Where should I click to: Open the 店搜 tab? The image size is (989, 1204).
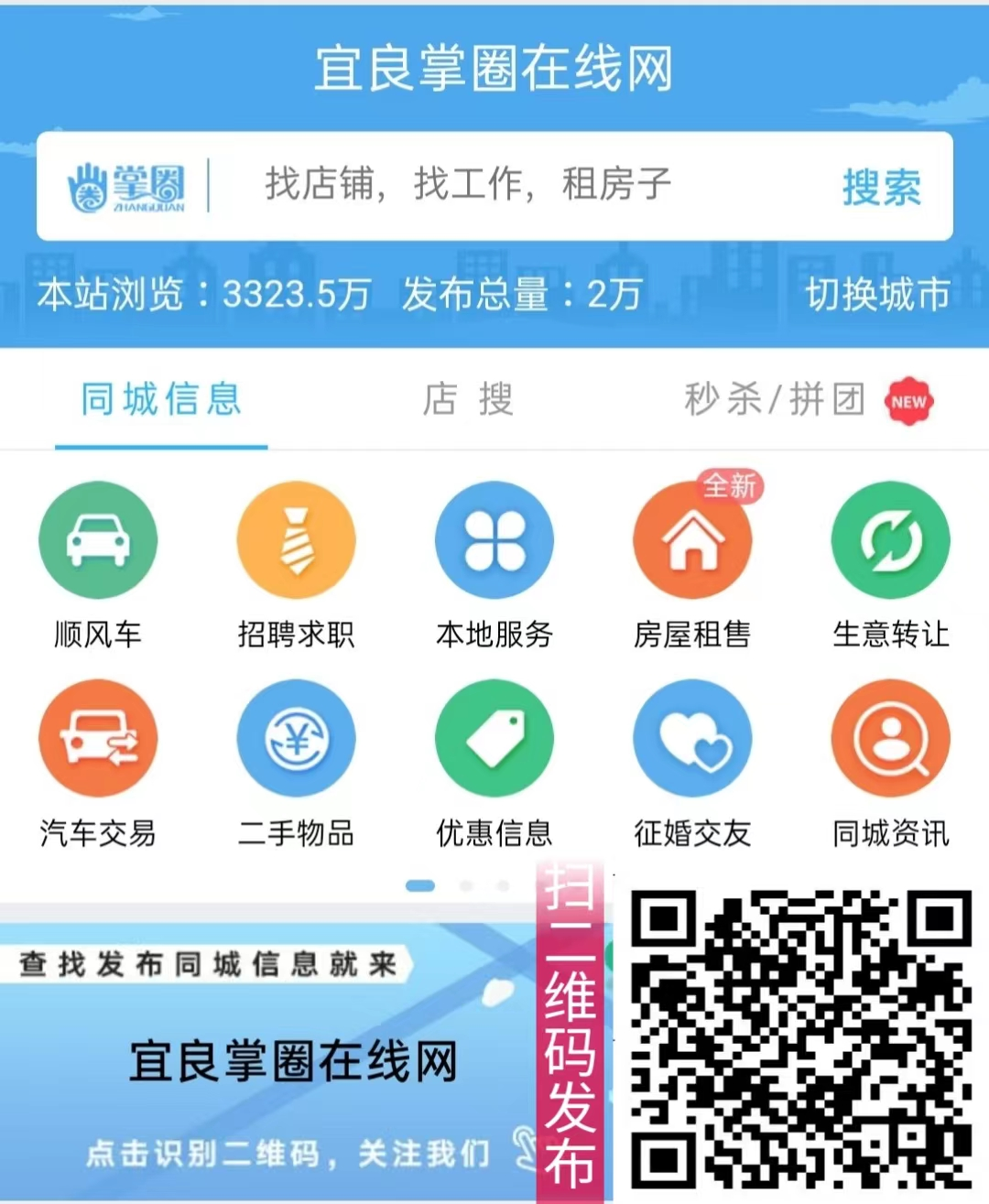(468, 400)
